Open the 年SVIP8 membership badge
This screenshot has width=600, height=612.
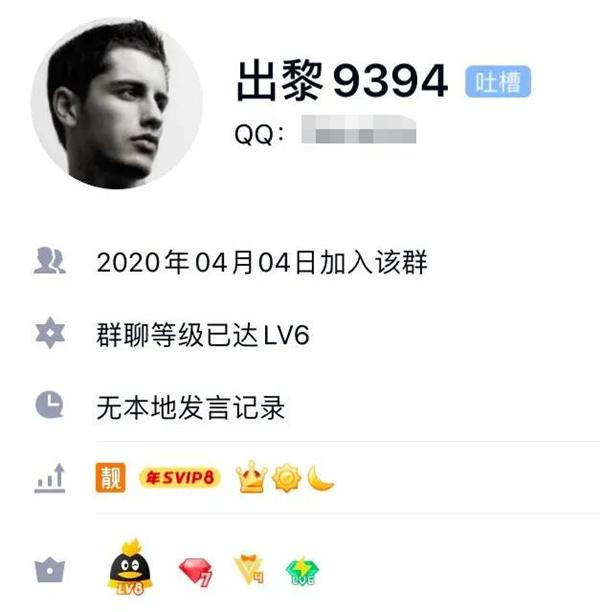coord(179,479)
